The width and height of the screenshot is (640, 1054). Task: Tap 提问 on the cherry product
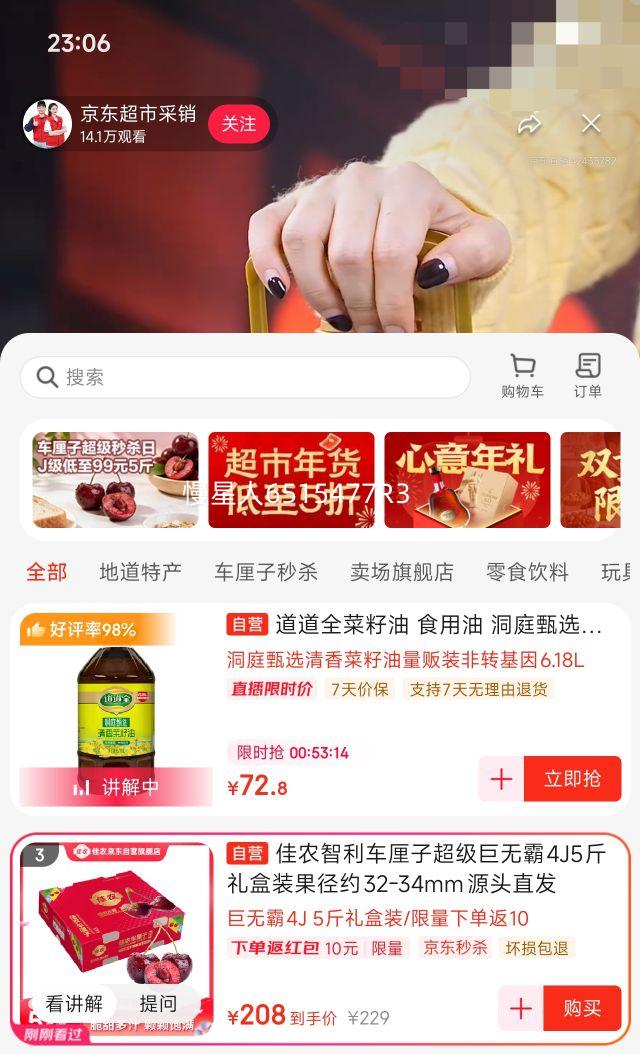click(157, 1004)
